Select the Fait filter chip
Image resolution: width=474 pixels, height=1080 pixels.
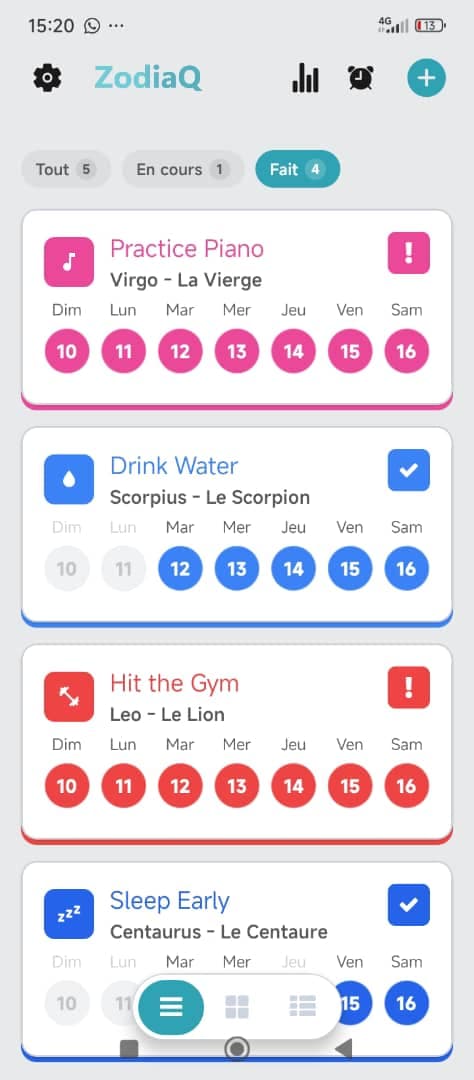tap(298, 169)
